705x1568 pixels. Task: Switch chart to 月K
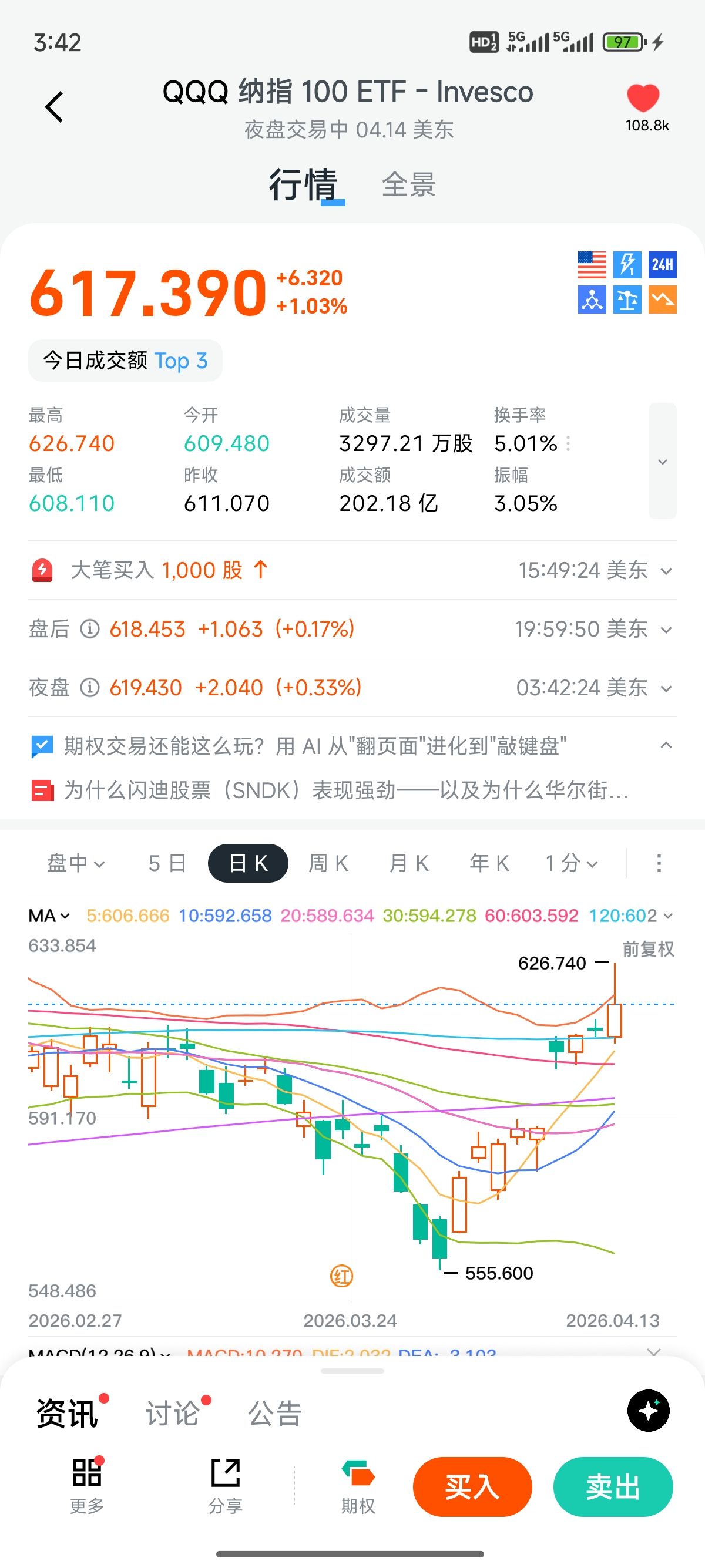pos(408,863)
